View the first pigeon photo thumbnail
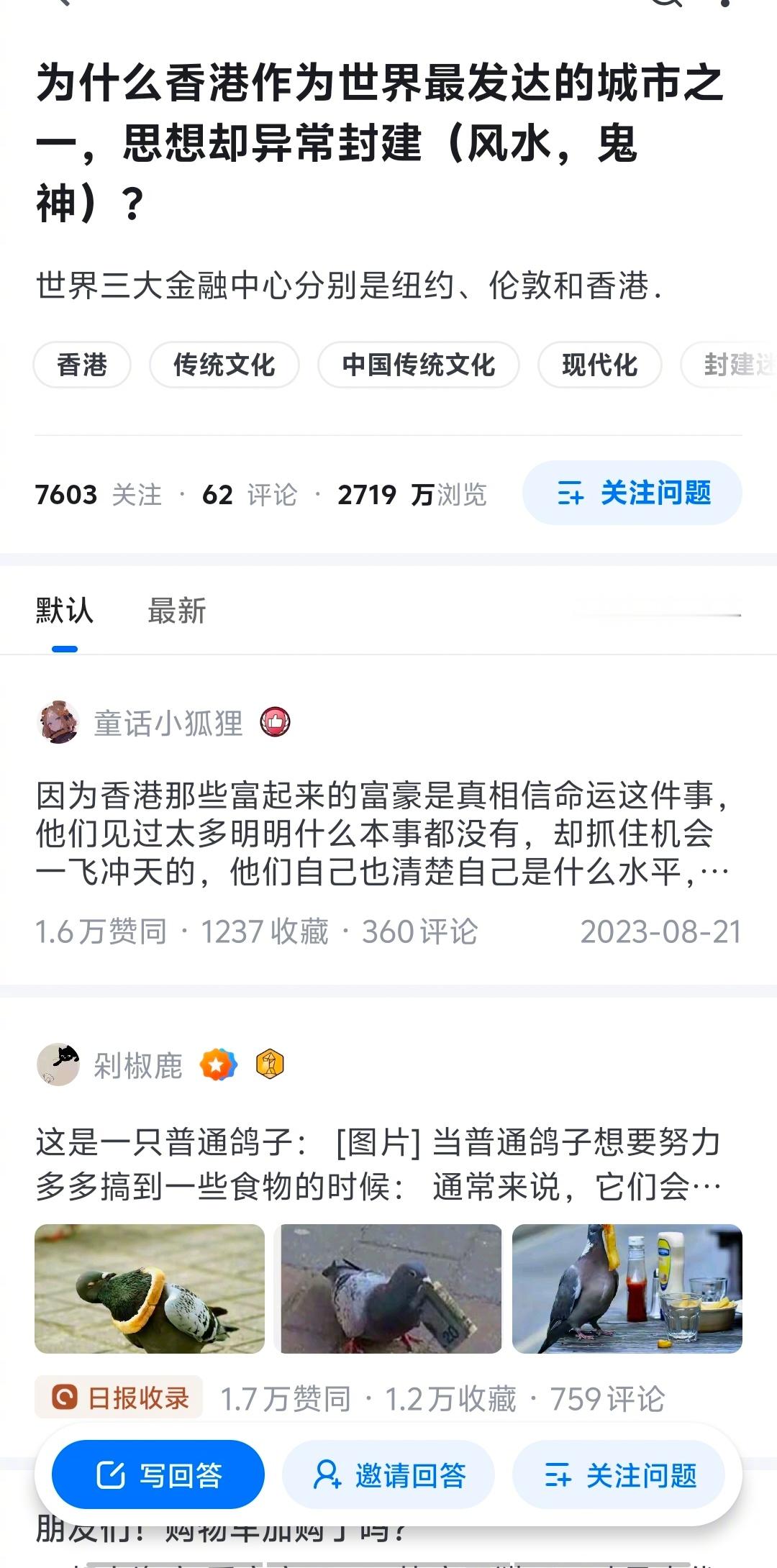The width and height of the screenshot is (777, 1568). click(x=149, y=1290)
